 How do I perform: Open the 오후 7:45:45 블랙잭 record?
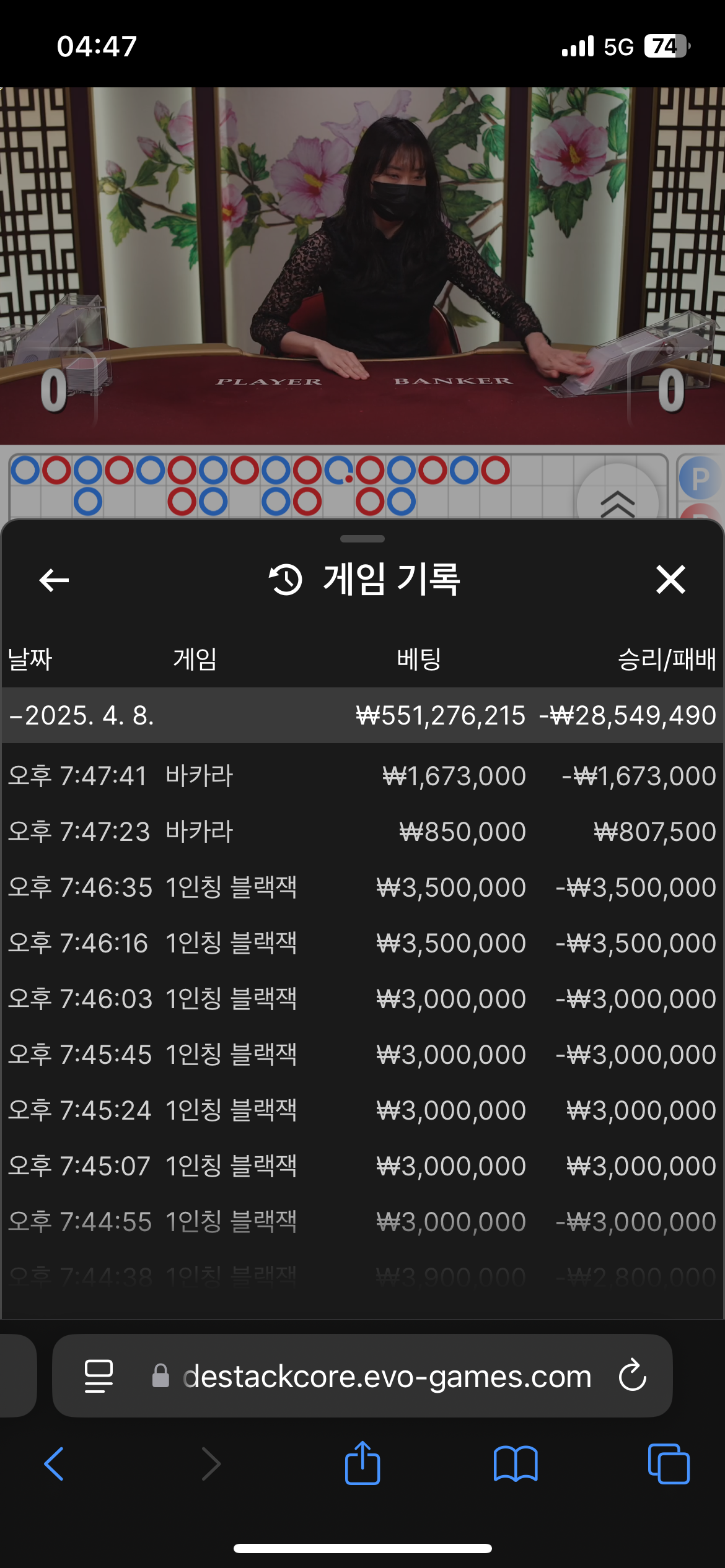362,1055
